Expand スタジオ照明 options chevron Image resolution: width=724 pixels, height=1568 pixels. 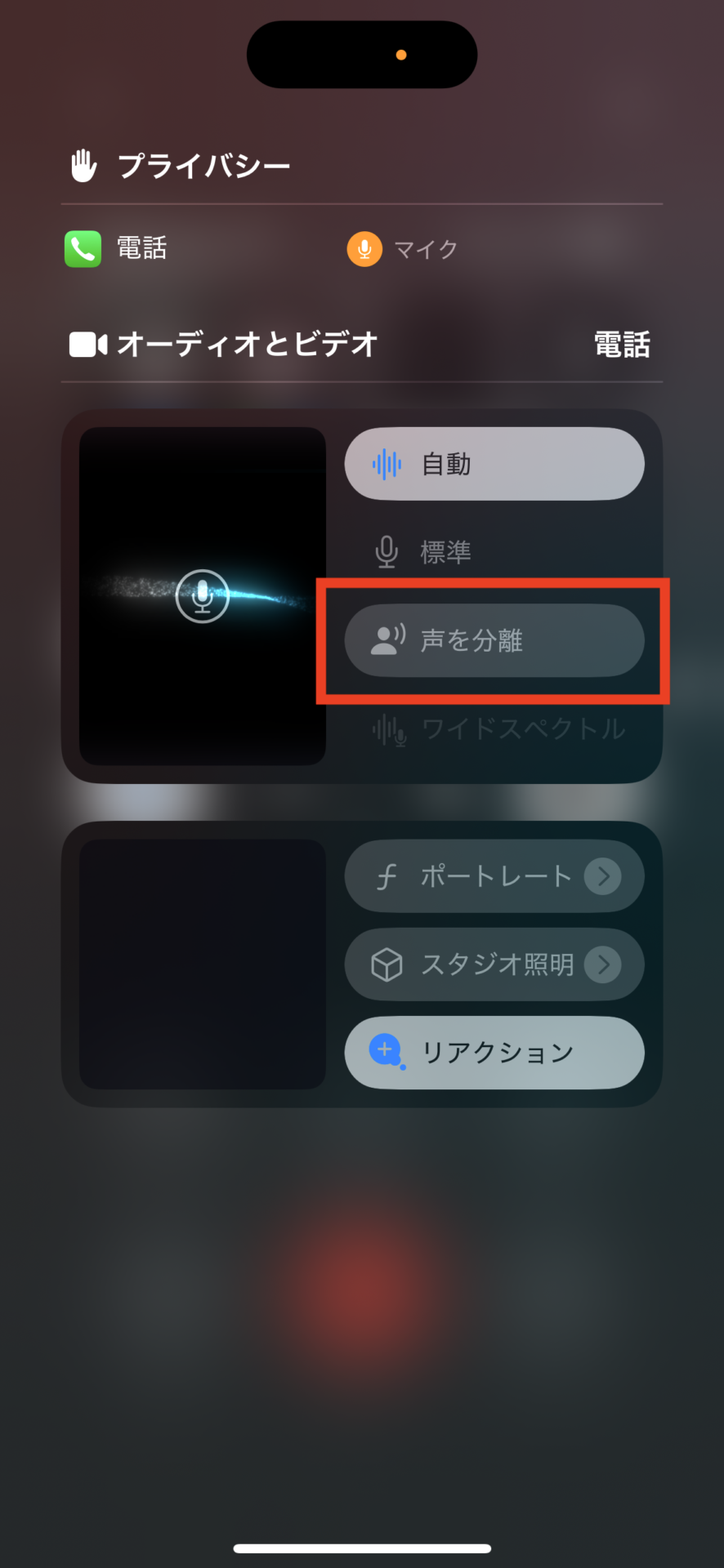coord(603,964)
